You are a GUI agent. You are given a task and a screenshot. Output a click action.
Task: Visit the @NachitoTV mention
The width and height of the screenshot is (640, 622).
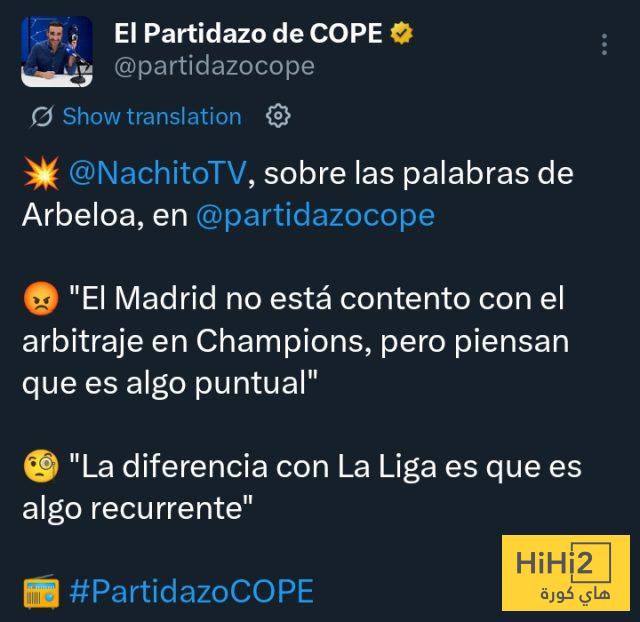point(159,173)
